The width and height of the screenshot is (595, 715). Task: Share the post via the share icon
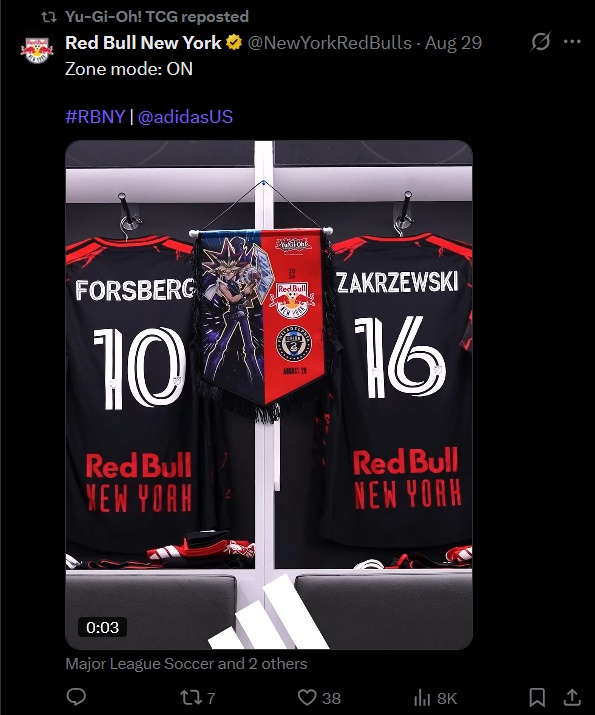(x=572, y=698)
